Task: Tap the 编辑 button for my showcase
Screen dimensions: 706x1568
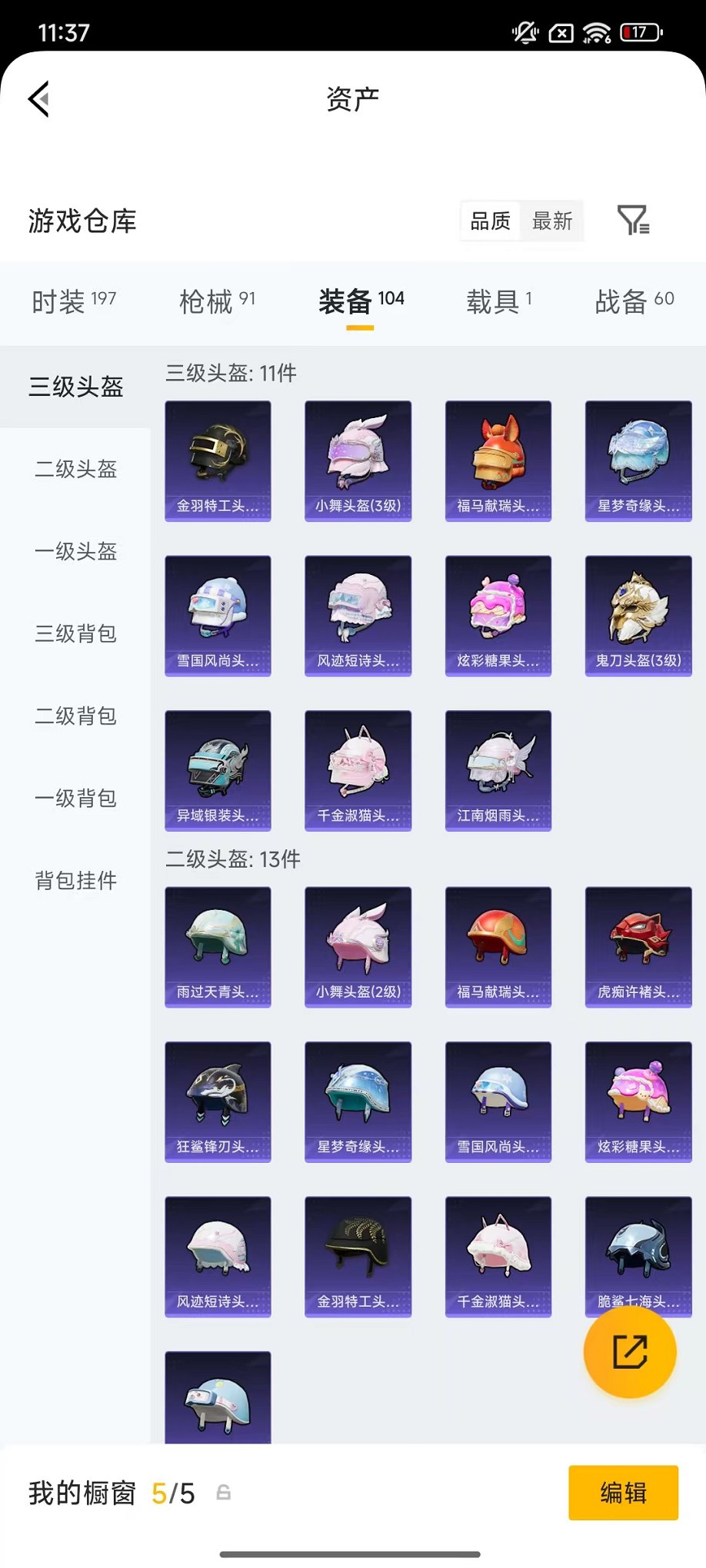Action: (x=623, y=1493)
